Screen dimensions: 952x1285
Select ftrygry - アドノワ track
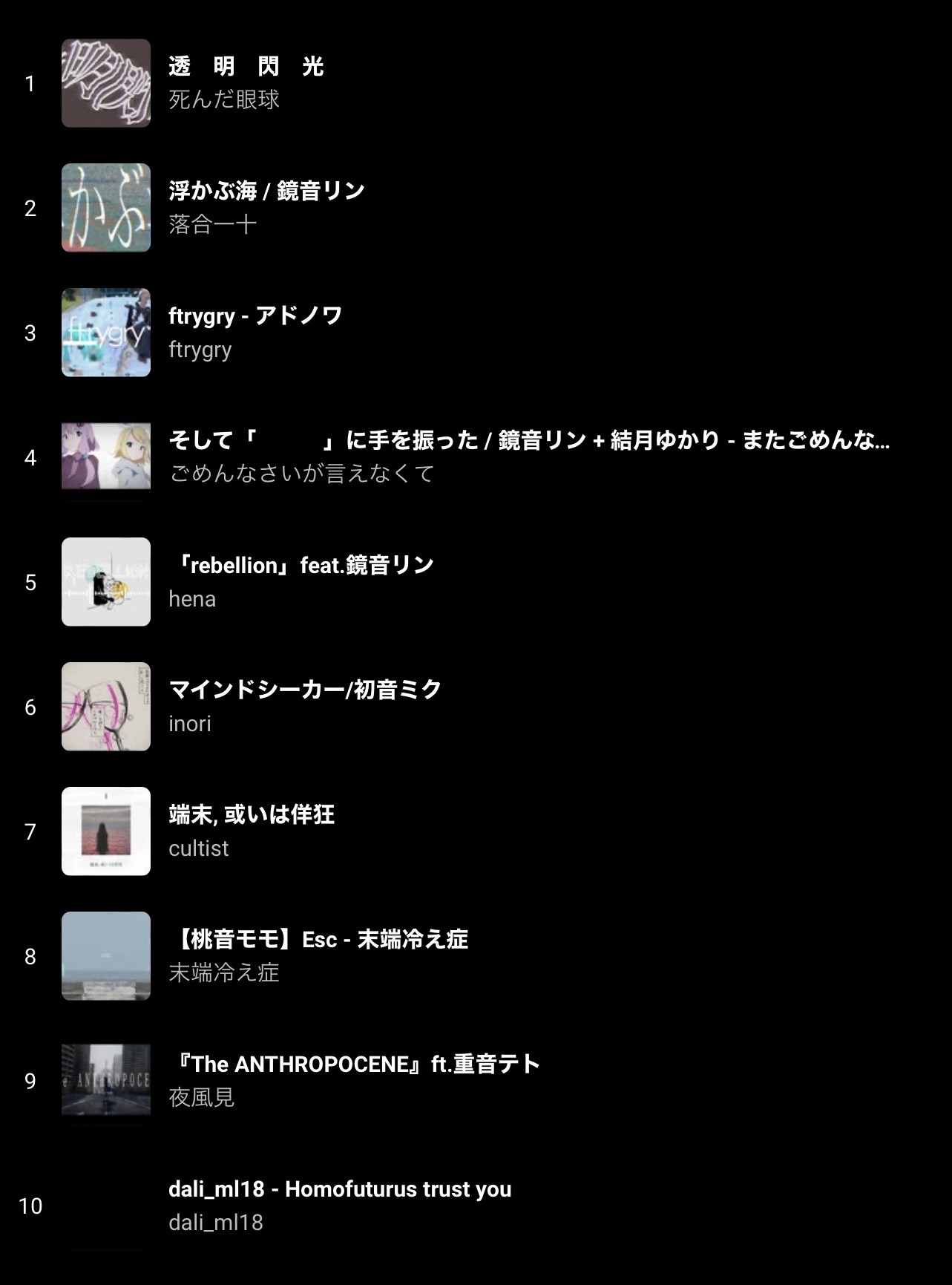point(255,316)
